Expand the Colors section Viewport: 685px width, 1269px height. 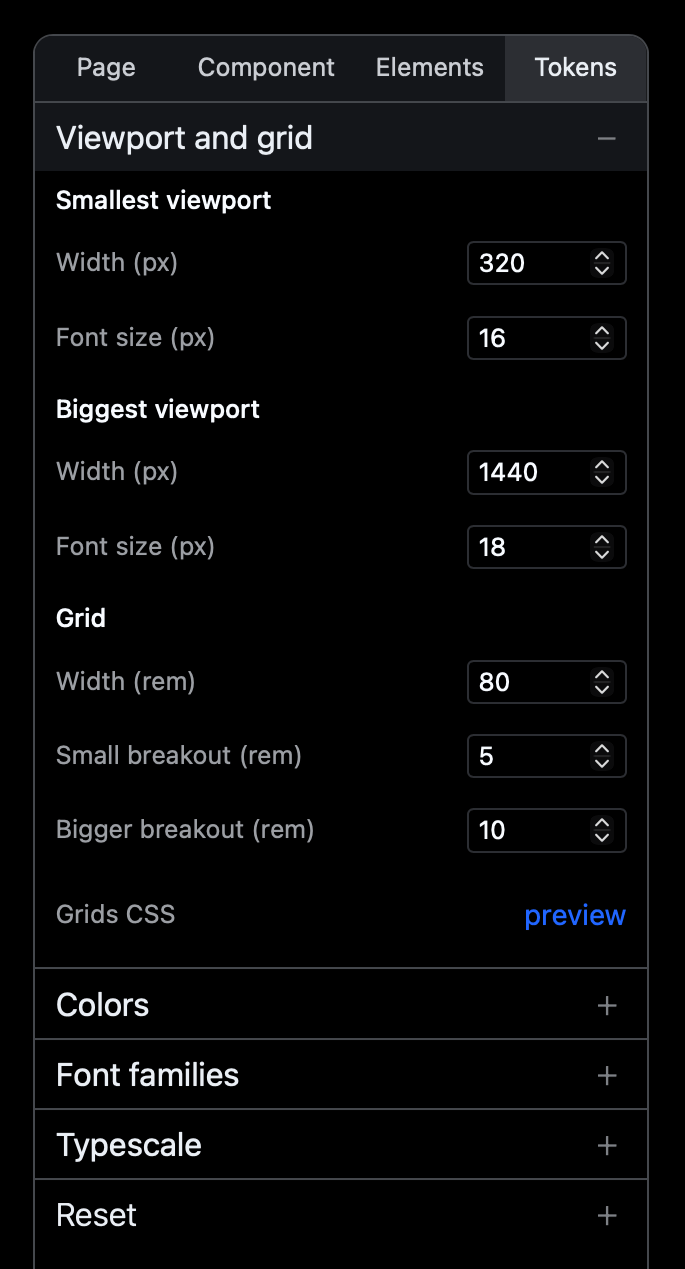tap(606, 1005)
